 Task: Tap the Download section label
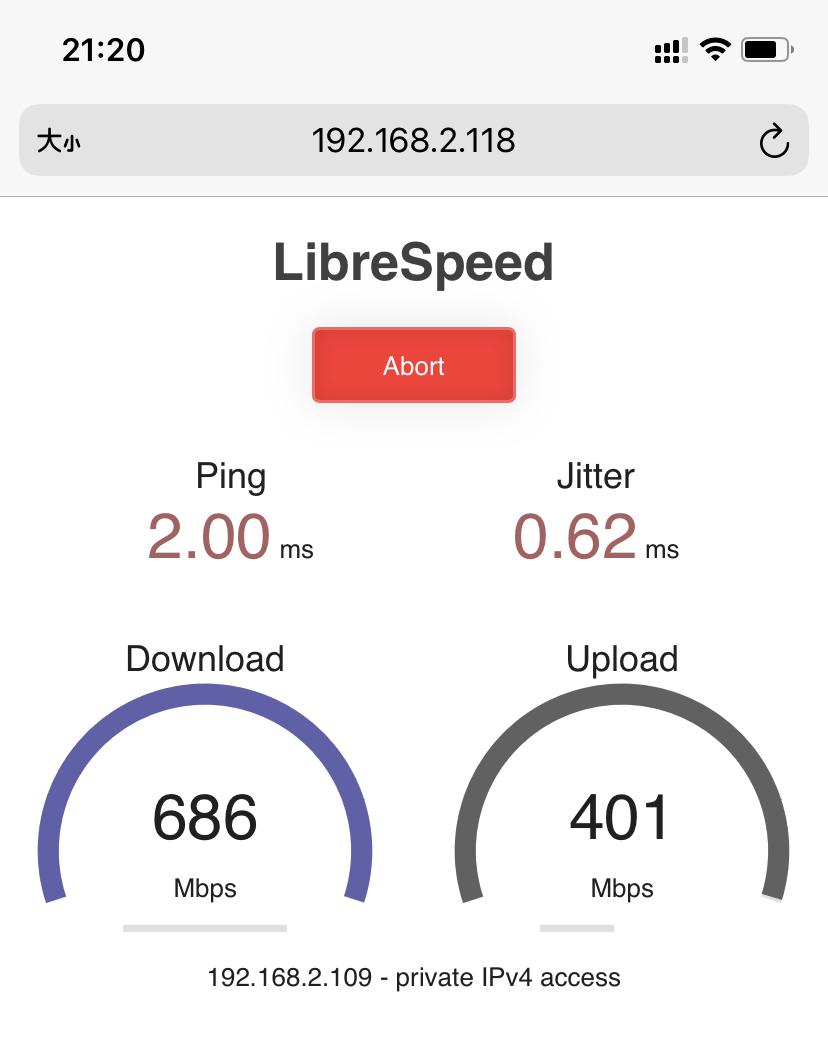[x=204, y=658]
